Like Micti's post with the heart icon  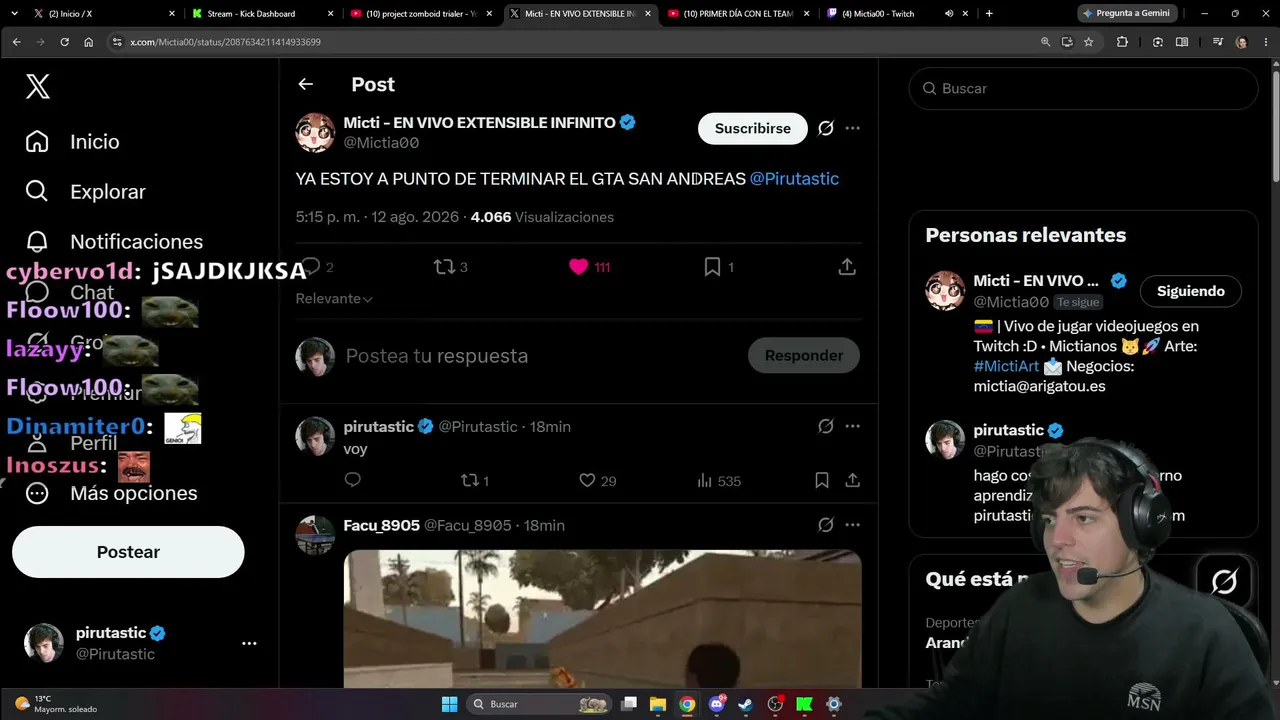[x=578, y=267]
